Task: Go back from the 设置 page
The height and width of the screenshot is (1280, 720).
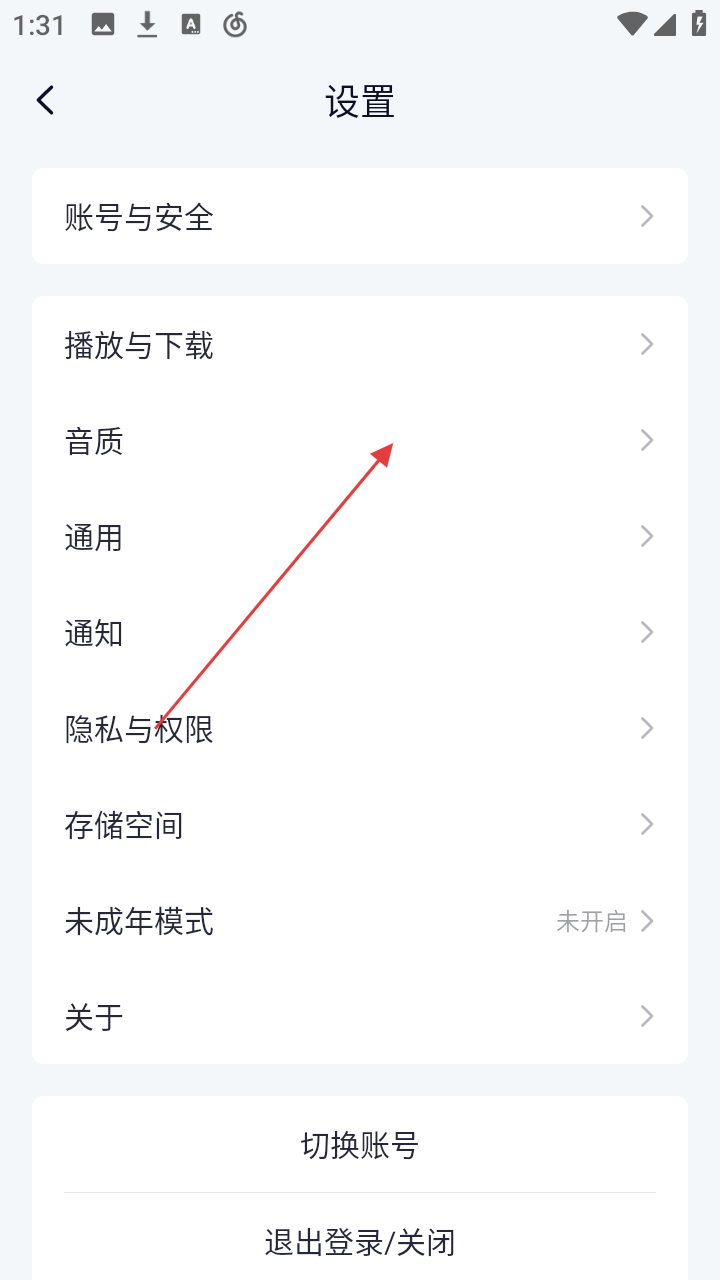Action: [45, 100]
